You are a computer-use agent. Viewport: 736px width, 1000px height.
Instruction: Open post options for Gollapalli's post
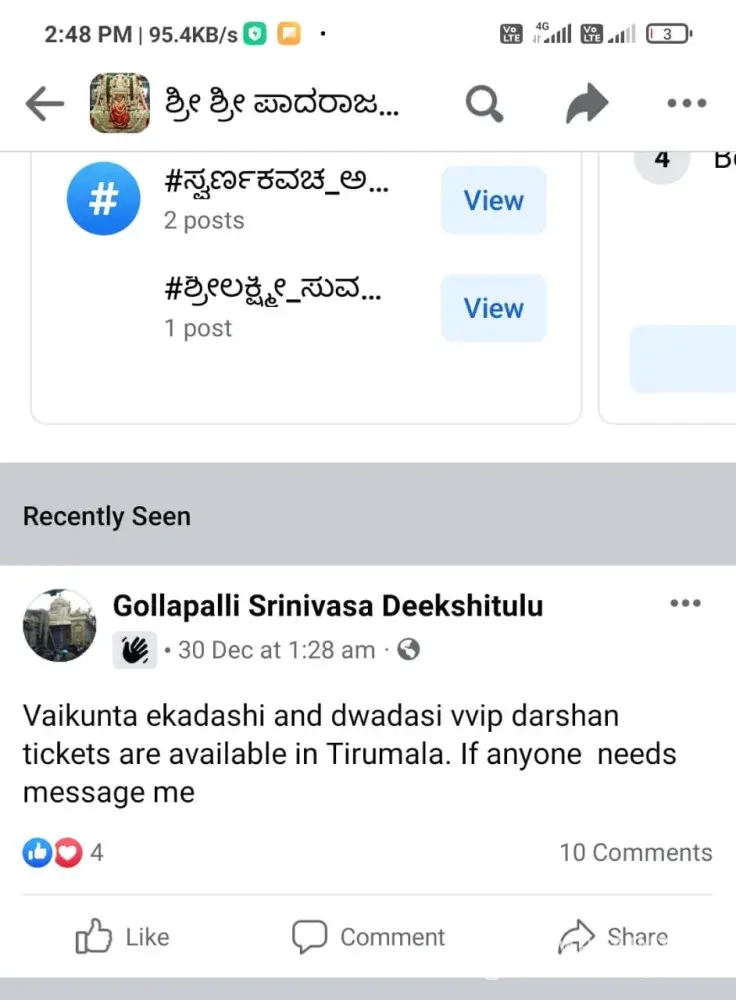click(685, 603)
